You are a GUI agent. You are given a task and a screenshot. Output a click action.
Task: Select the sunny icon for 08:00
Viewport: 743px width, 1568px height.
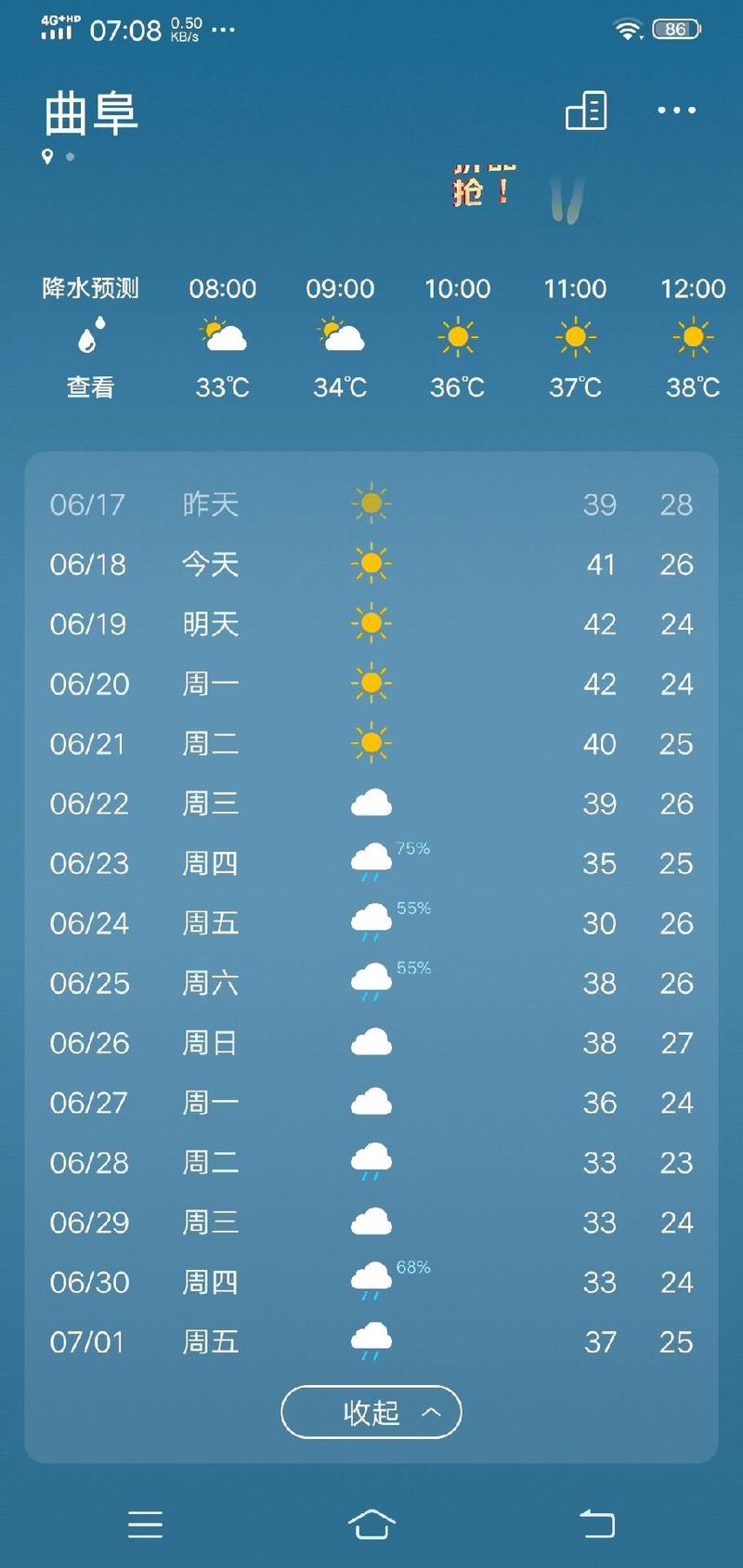[x=223, y=336]
